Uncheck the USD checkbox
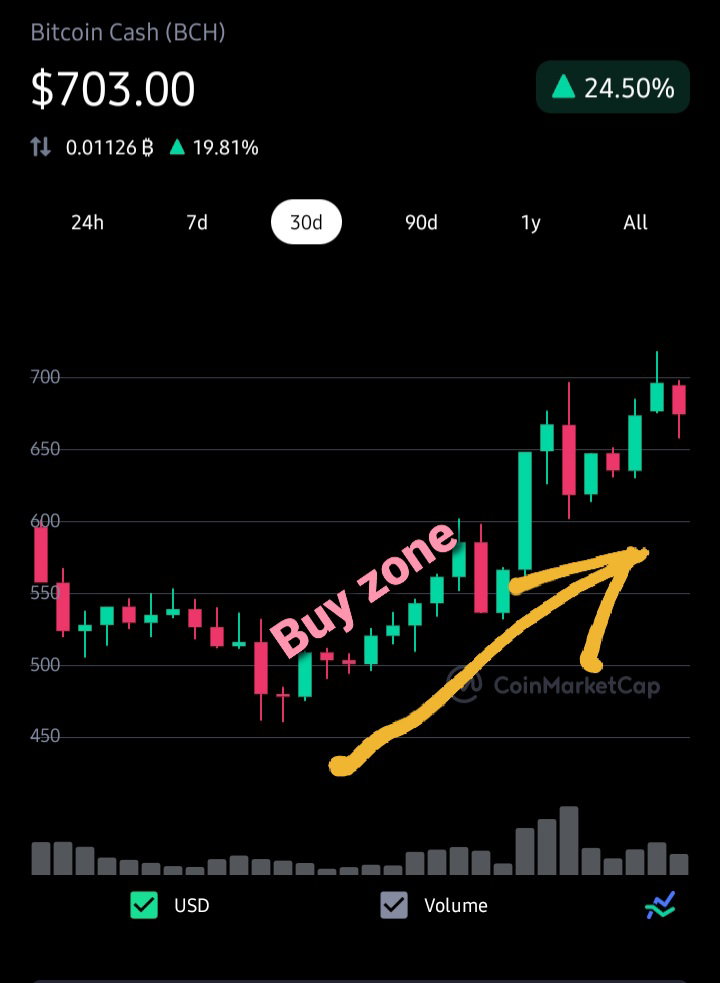 click(144, 905)
